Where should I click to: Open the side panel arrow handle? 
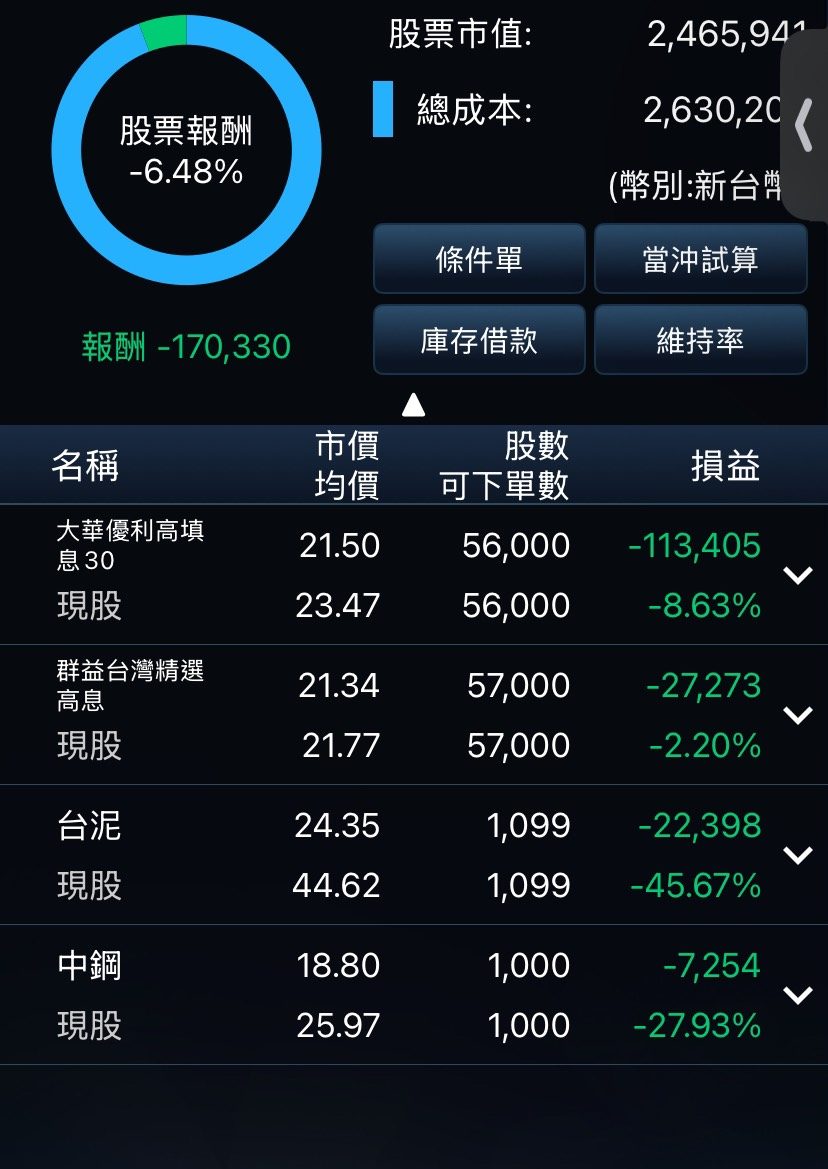point(805,127)
